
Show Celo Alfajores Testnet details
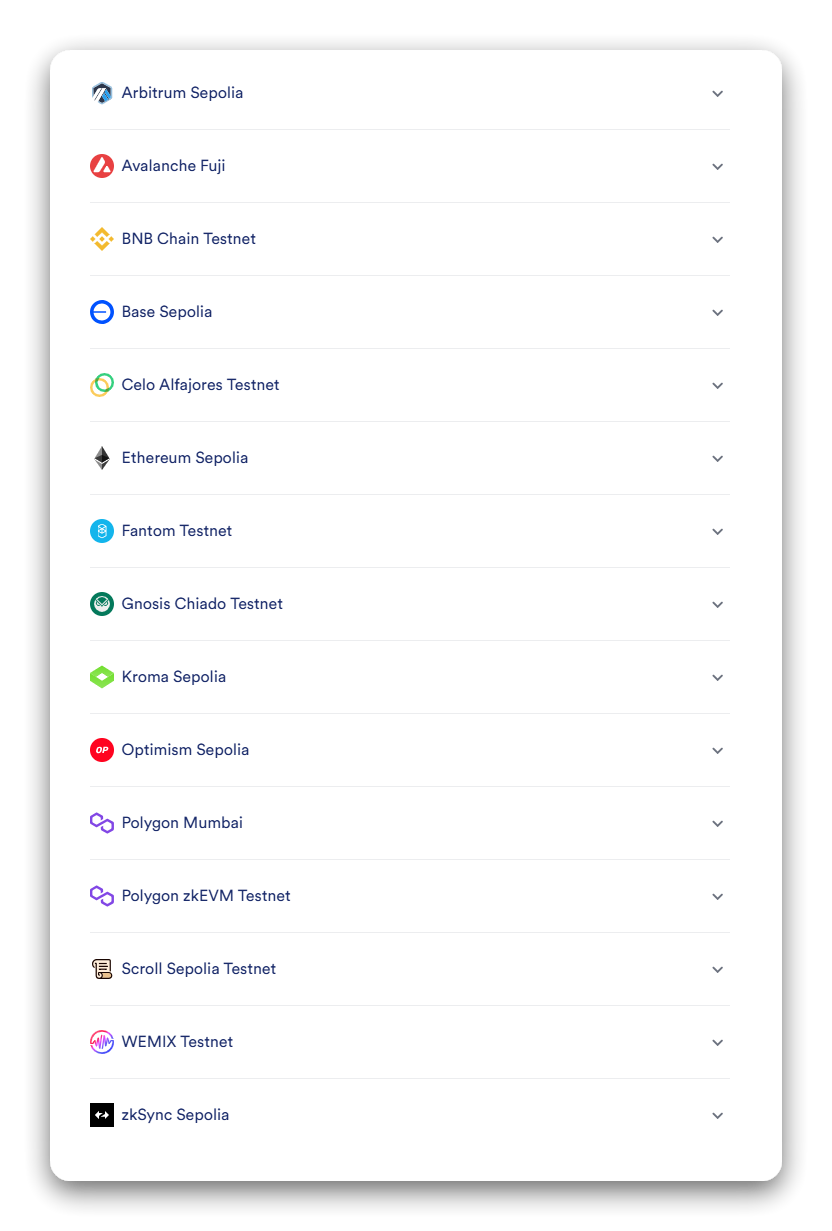pyautogui.click(x=716, y=385)
